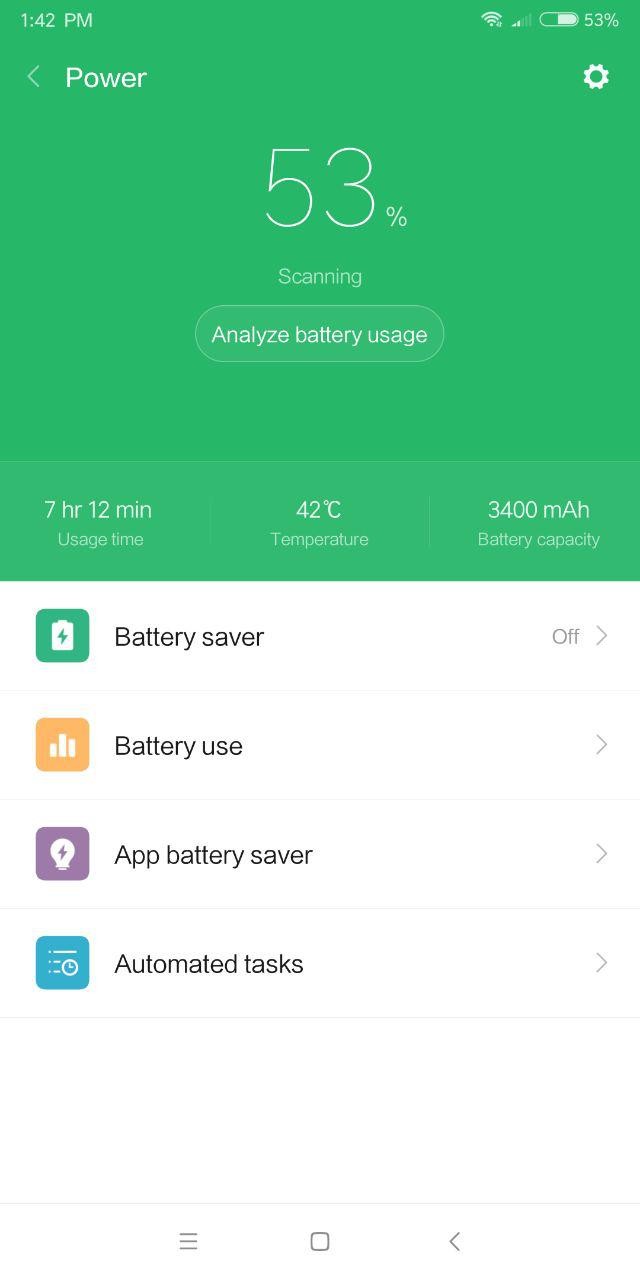
Task: Open App battery saver
Action: pos(320,854)
